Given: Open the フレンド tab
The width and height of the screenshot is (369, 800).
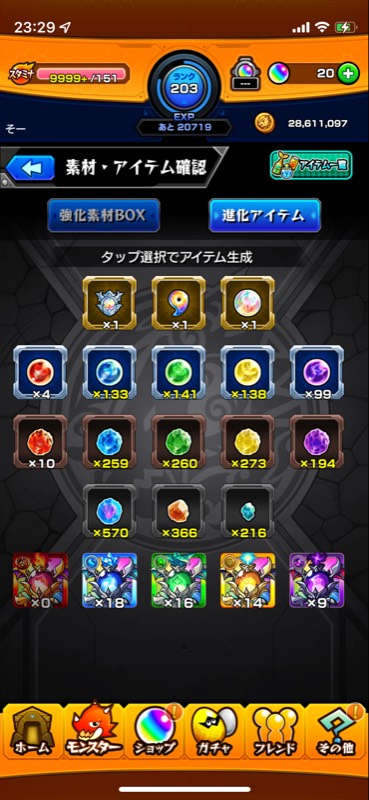Looking at the screenshot, I should (x=275, y=731).
